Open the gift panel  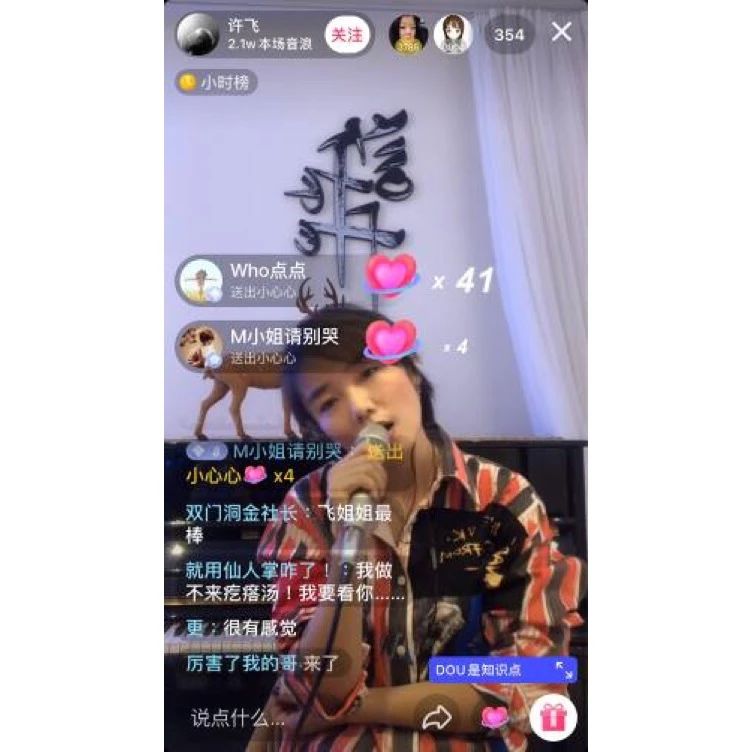click(552, 717)
